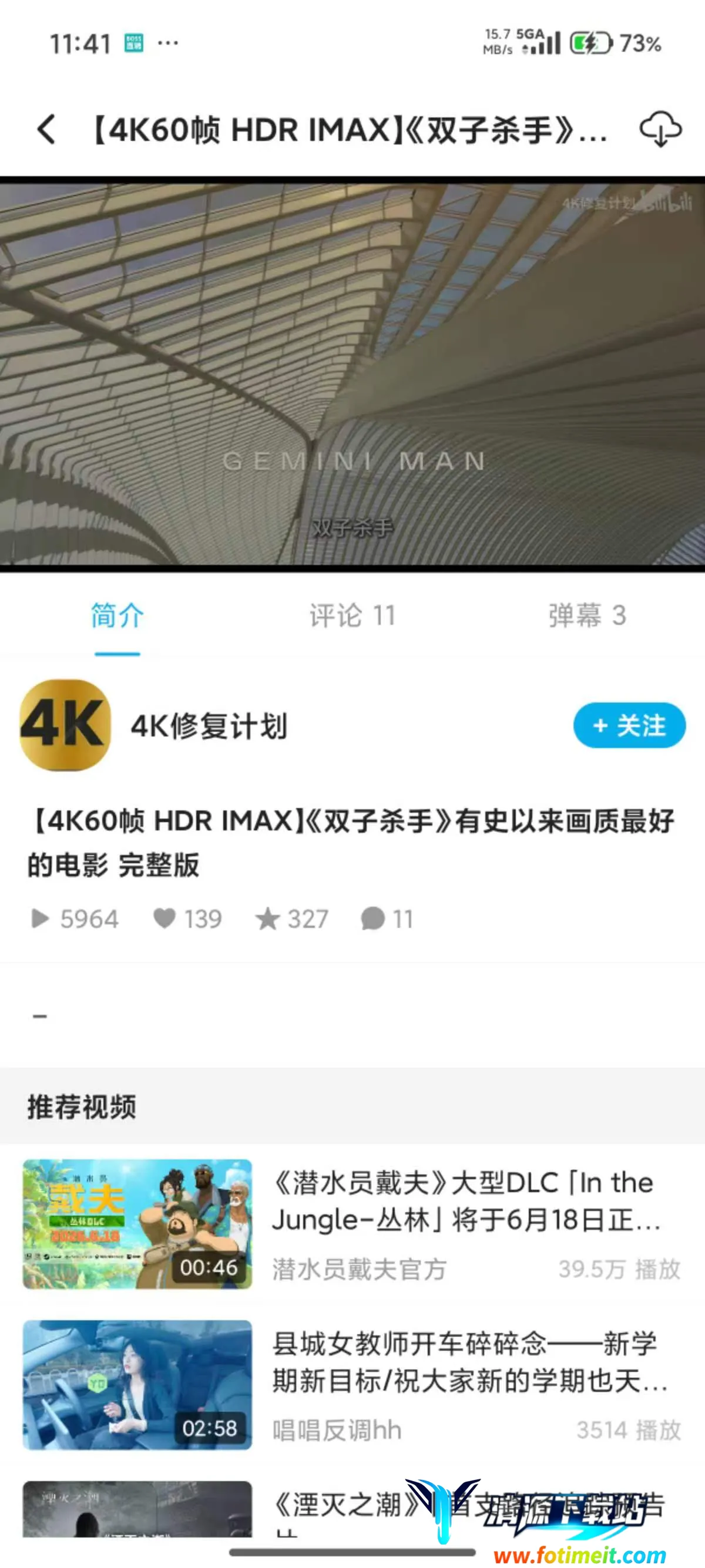Image resolution: width=705 pixels, height=1568 pixels.
Task: Select the 简介 tab
Action: pos(117,615)
